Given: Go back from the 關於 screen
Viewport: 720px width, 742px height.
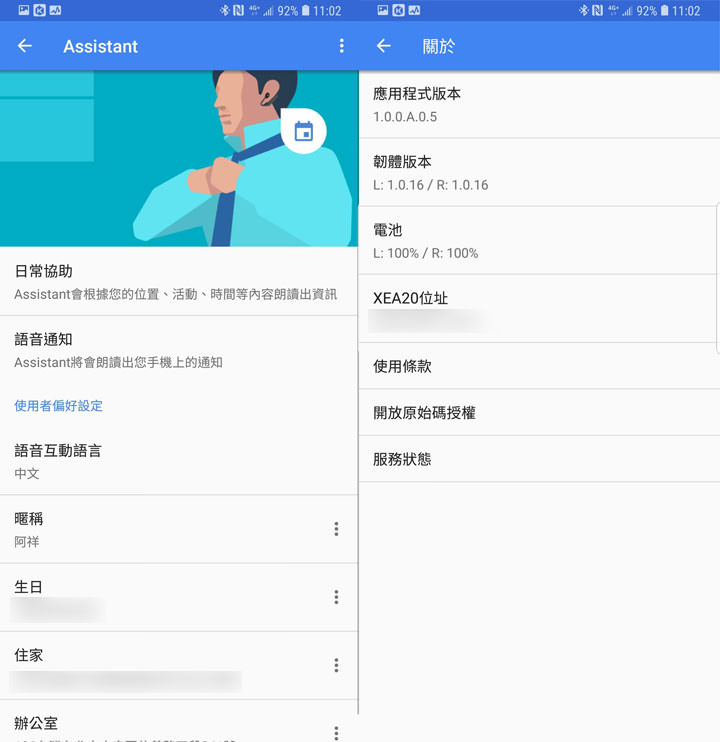Looking at the screenshot, I should click(383, 46).
